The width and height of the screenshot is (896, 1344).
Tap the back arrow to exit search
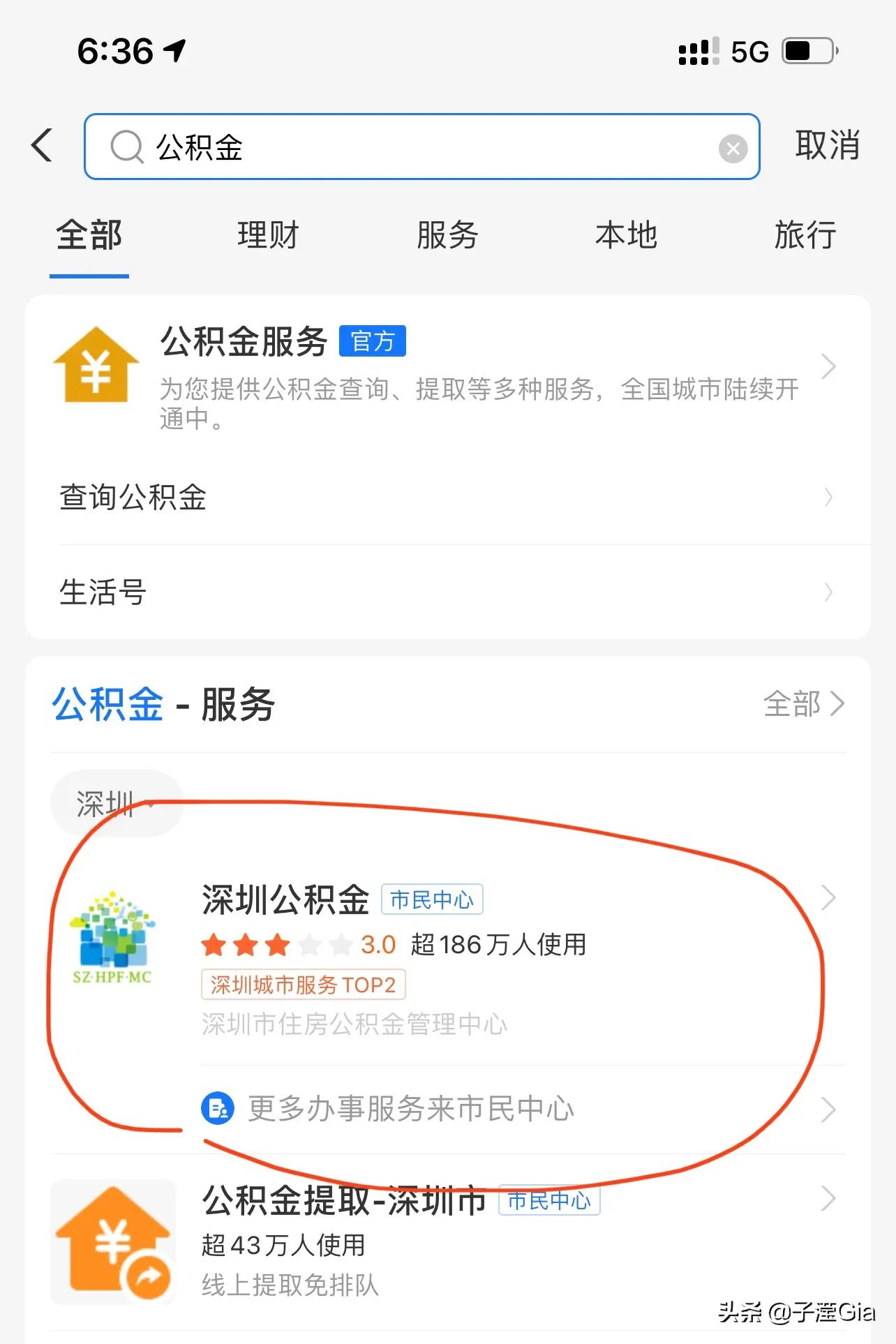click(x=42, y=147)
